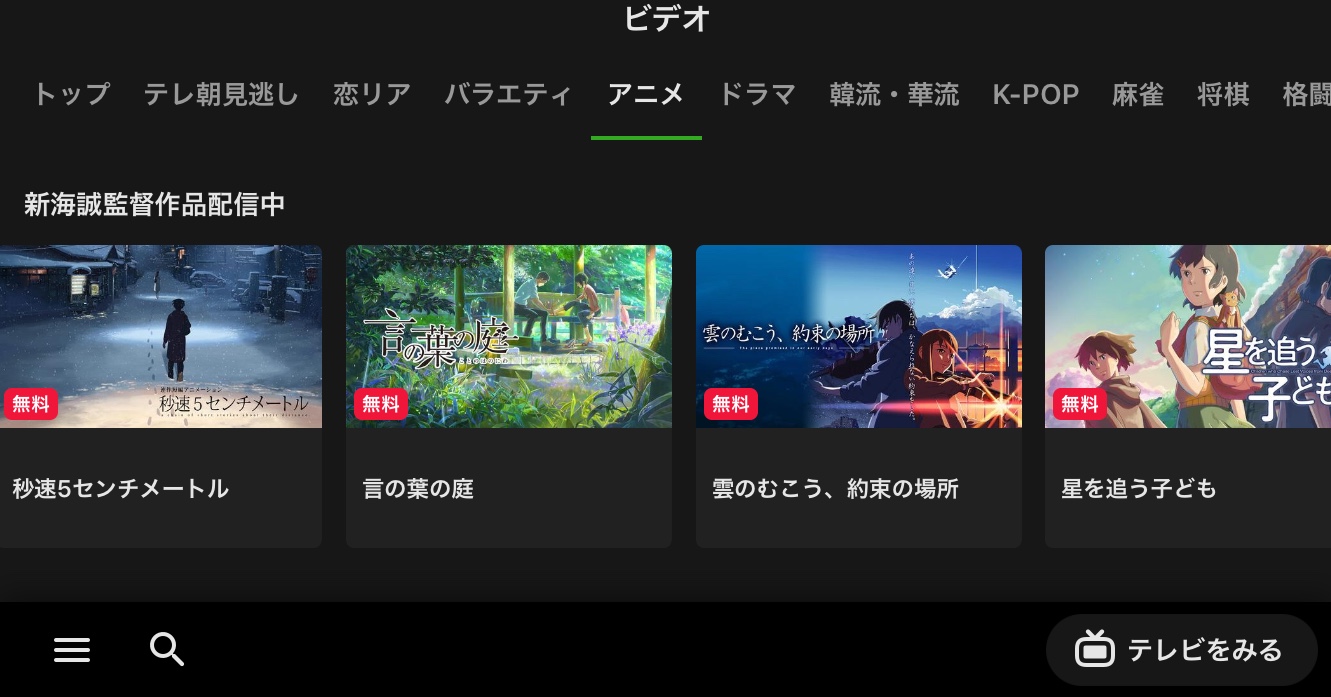Open the search icon
The image size is (1331, 697).
pos(167,650)
